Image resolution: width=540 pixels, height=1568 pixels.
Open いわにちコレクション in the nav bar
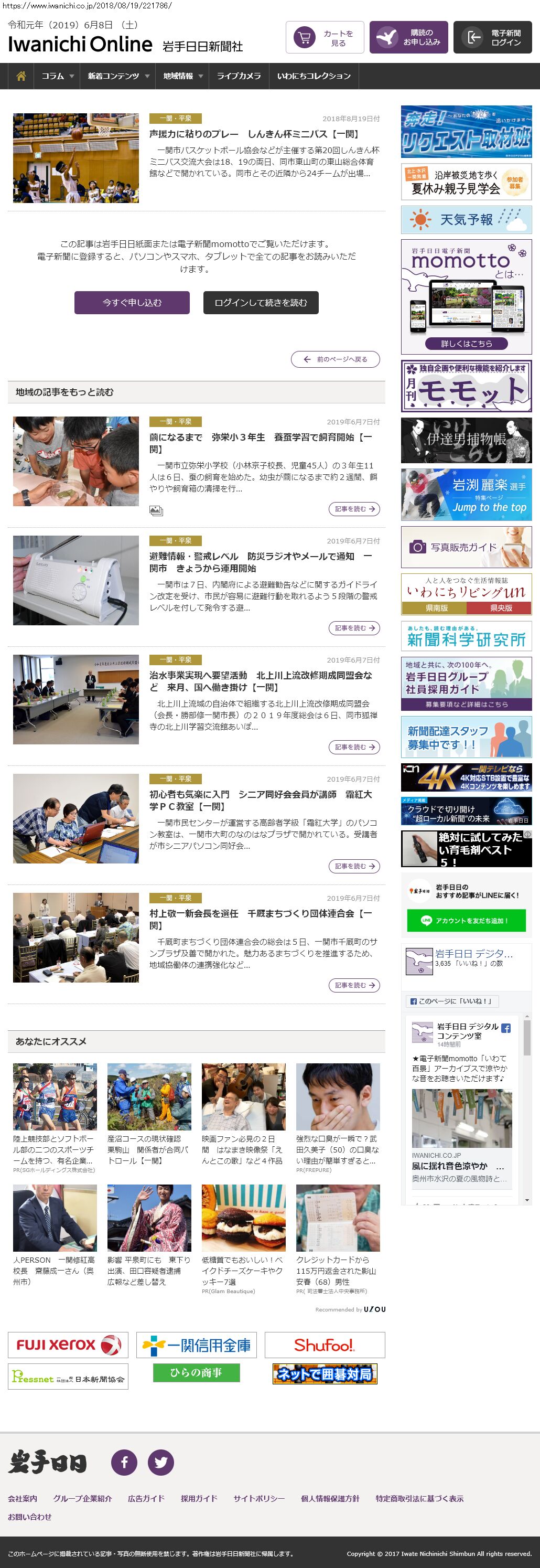[314, 76]
